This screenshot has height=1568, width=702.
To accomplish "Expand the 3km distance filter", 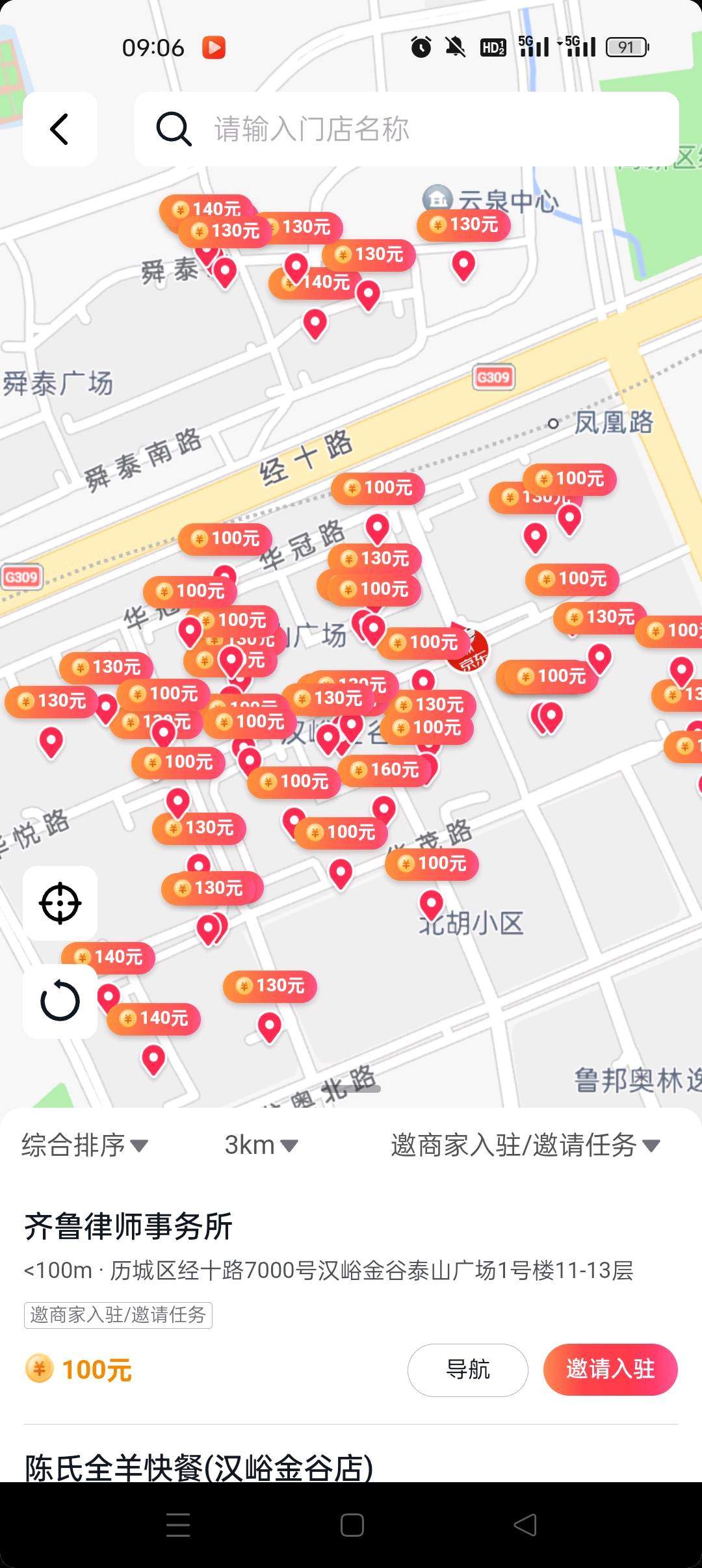I will [x=259, y=1145].
